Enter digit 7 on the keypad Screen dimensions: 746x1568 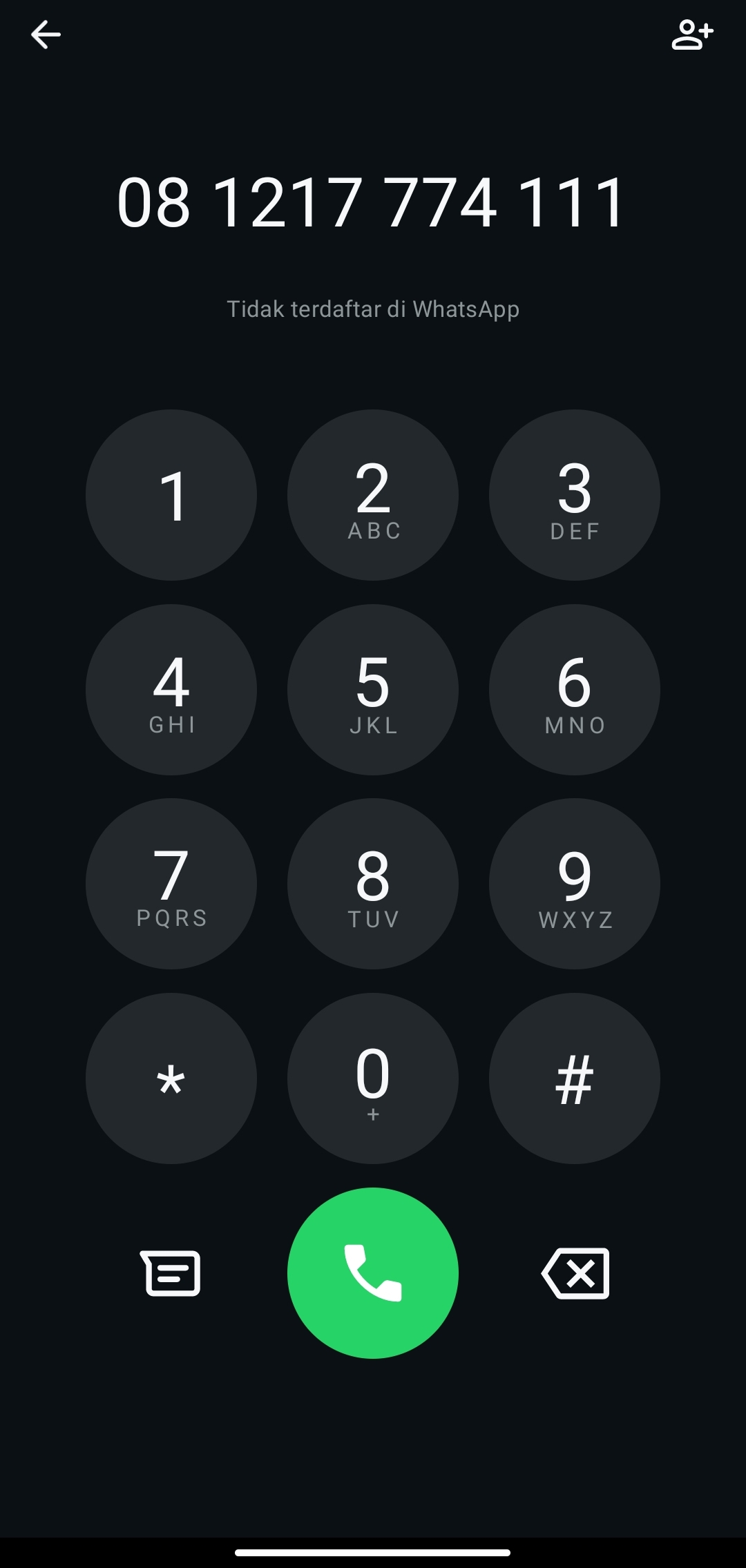click(x=171, y=884)
